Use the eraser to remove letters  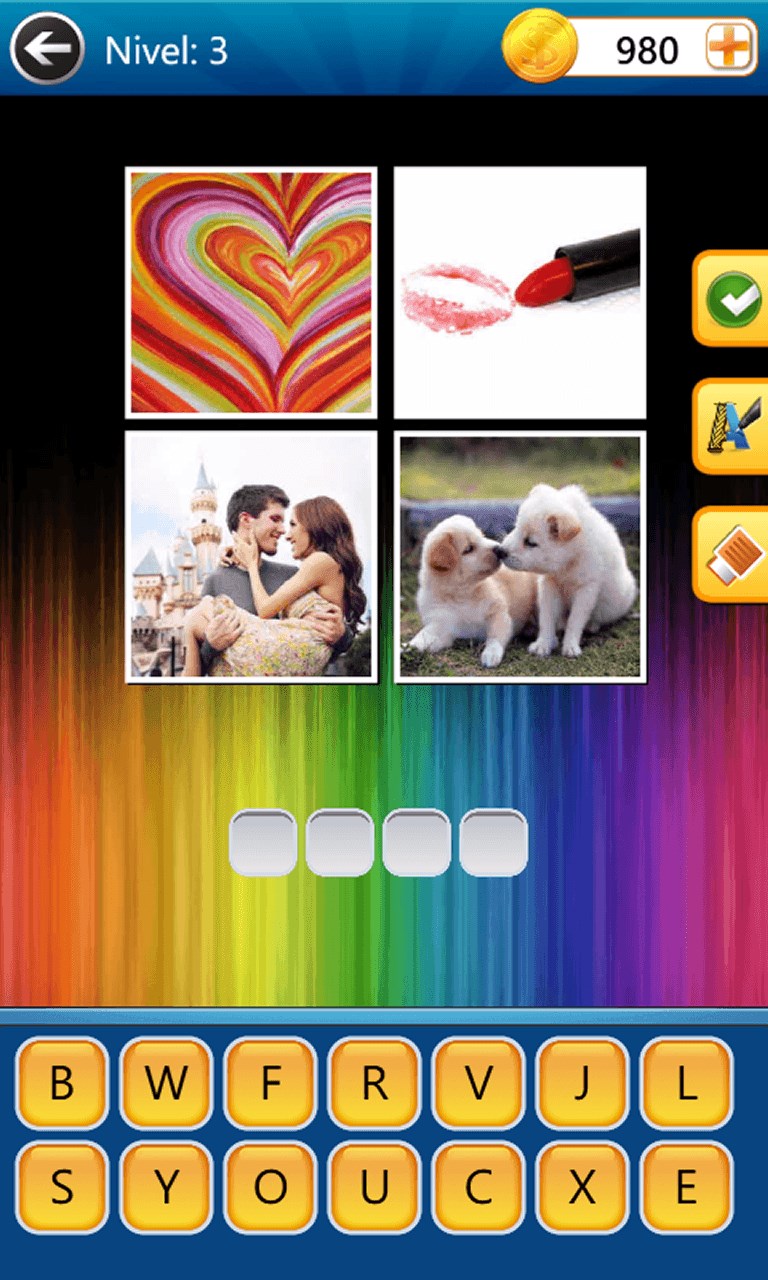[x=733, y=555]
